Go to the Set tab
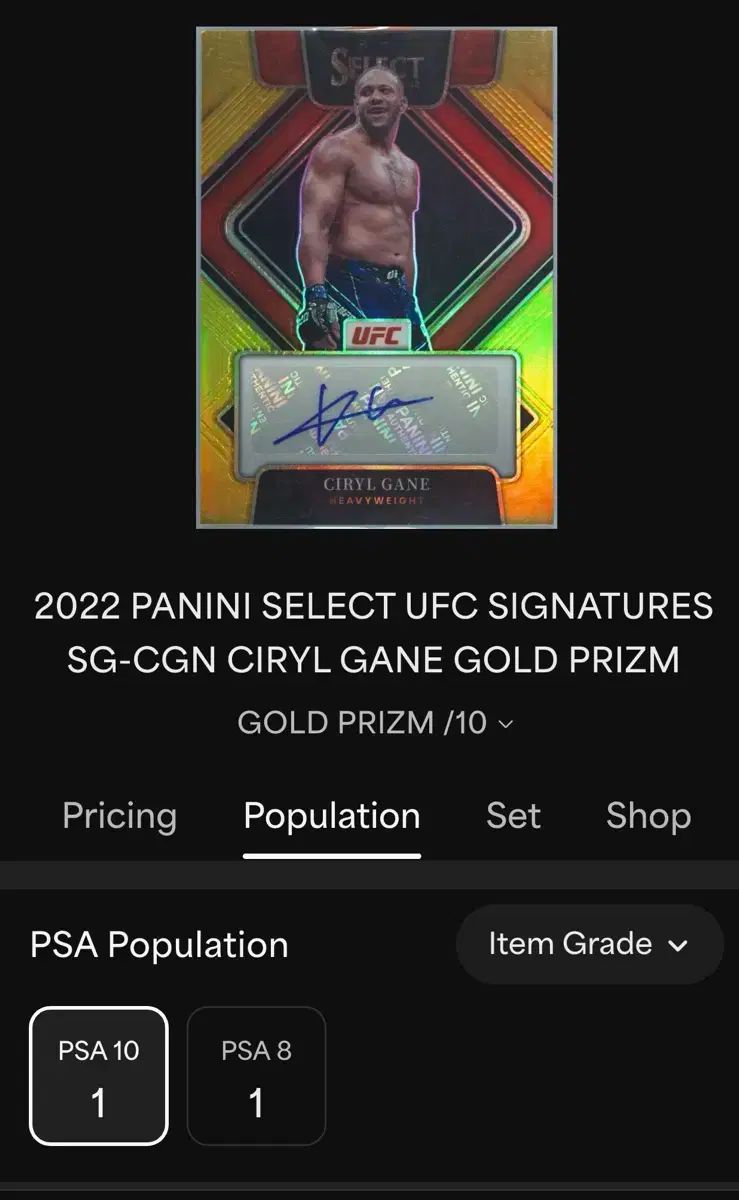The width and height of the screenshot is (739, 1200). click(x=513, y=816)
